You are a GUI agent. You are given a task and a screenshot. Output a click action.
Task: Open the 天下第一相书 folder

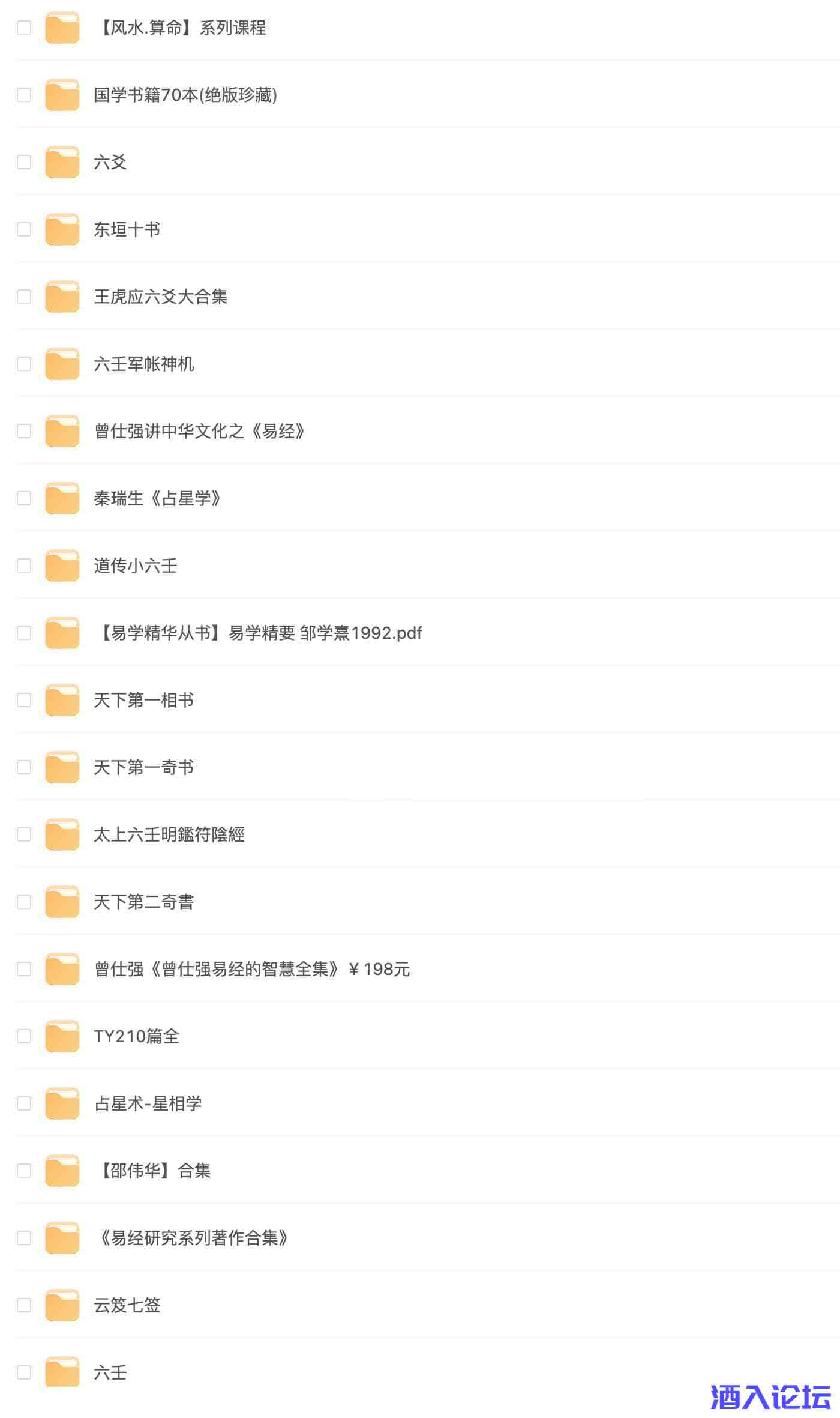point(143,701)
